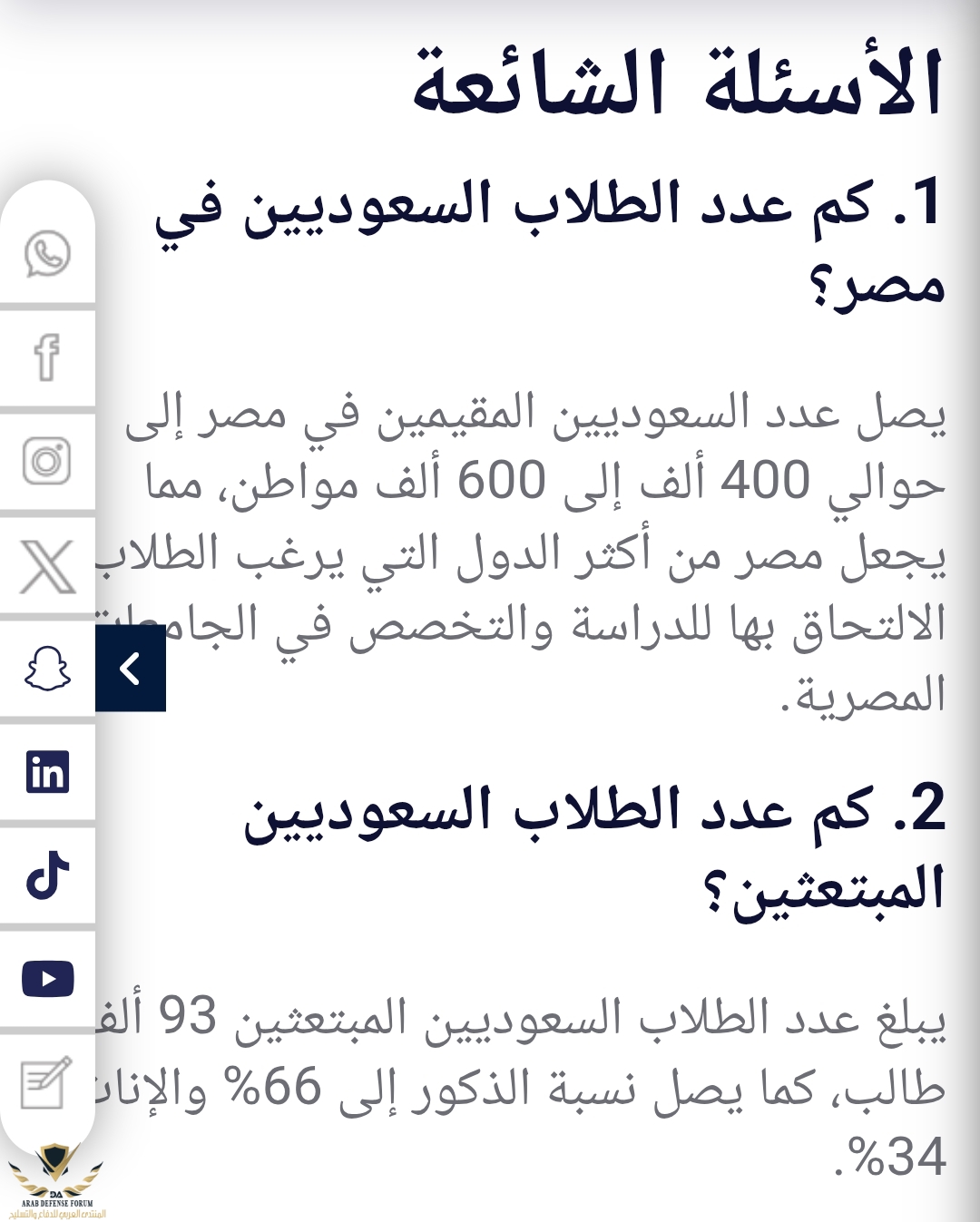980x1222 pixels.
Task: Share this article via WhatsApp
Action: [47, 254]
